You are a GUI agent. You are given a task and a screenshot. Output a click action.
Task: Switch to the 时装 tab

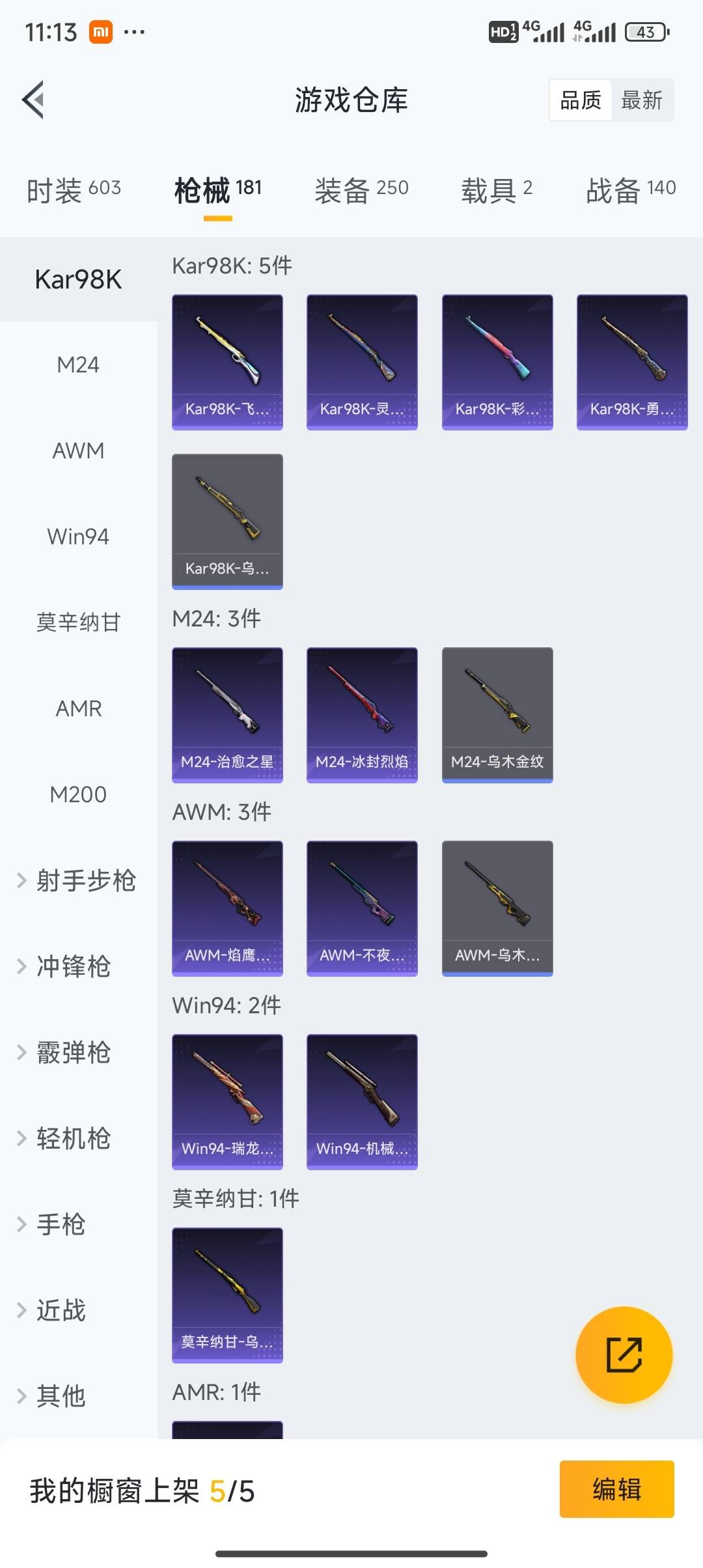[74, 190]
